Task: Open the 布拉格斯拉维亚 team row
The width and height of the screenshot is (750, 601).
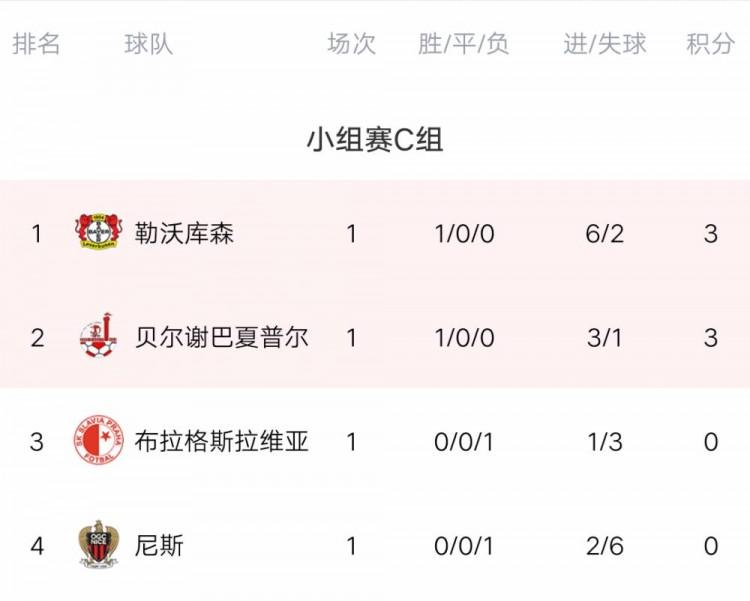Action: pos(221,442)
